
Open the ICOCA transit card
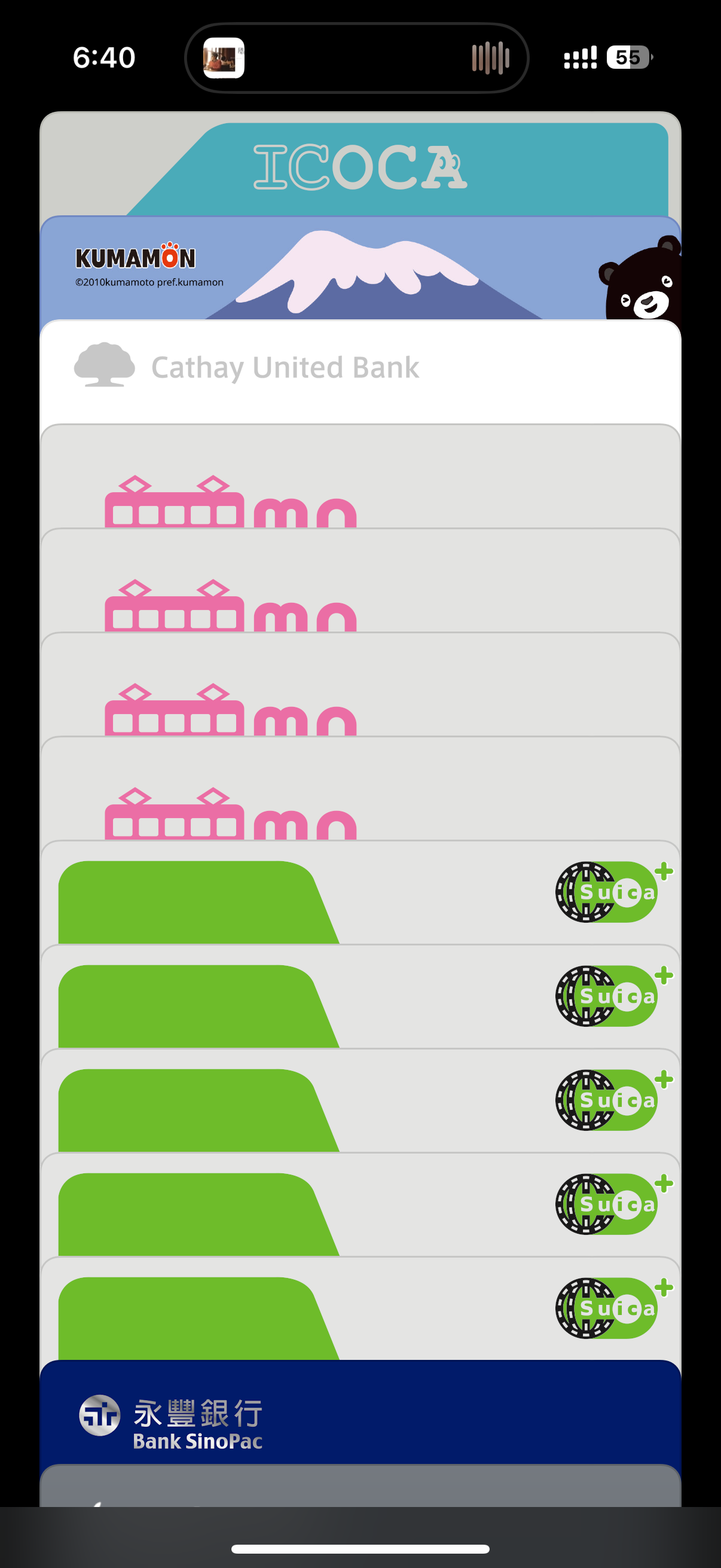[x=360, y=167]
